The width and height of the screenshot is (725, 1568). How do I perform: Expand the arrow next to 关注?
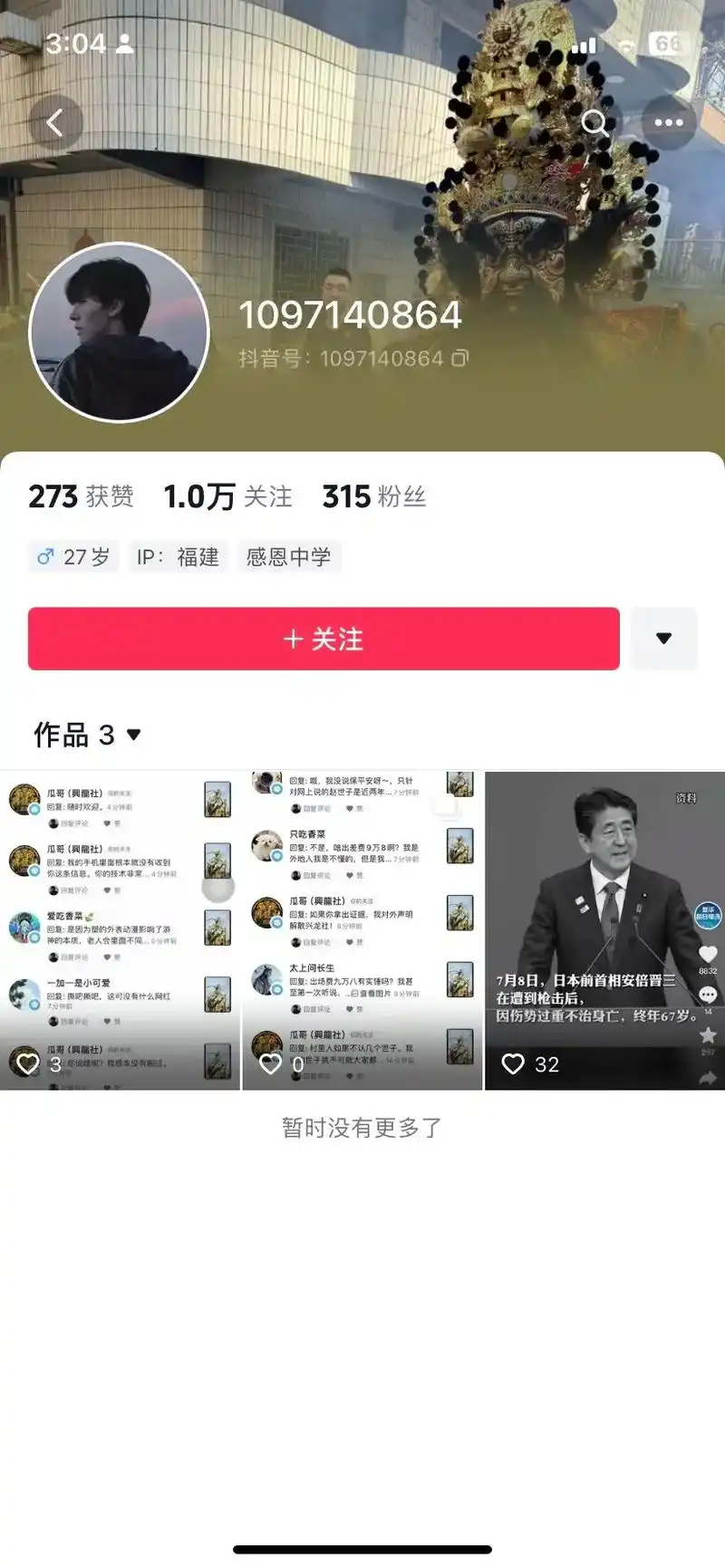click(x=663, y=639)
